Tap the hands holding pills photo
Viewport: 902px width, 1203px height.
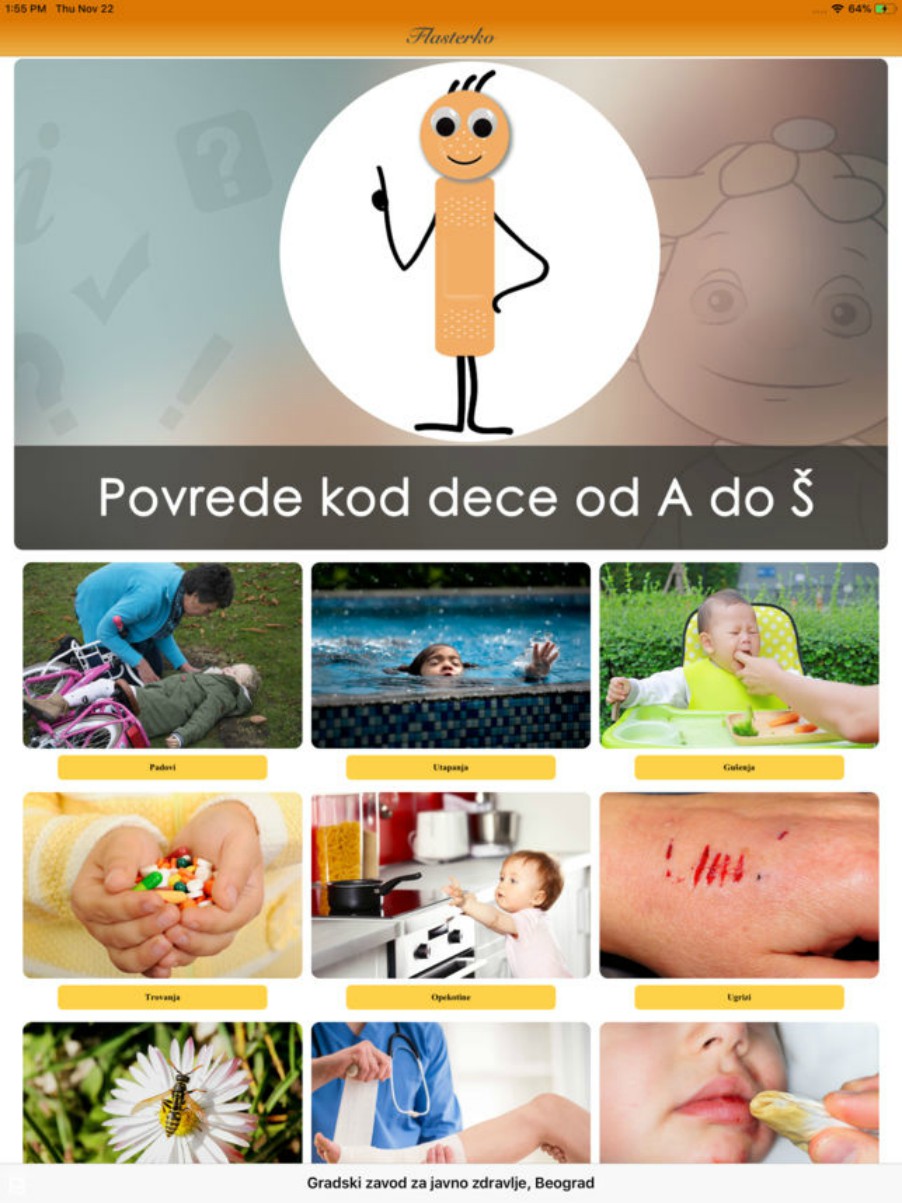(x=162, y=885)
